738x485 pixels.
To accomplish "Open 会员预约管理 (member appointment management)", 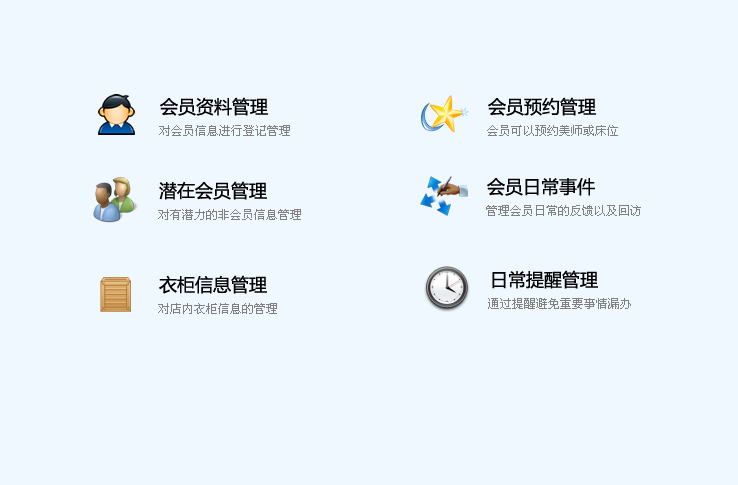I will (x=541, y=107).
